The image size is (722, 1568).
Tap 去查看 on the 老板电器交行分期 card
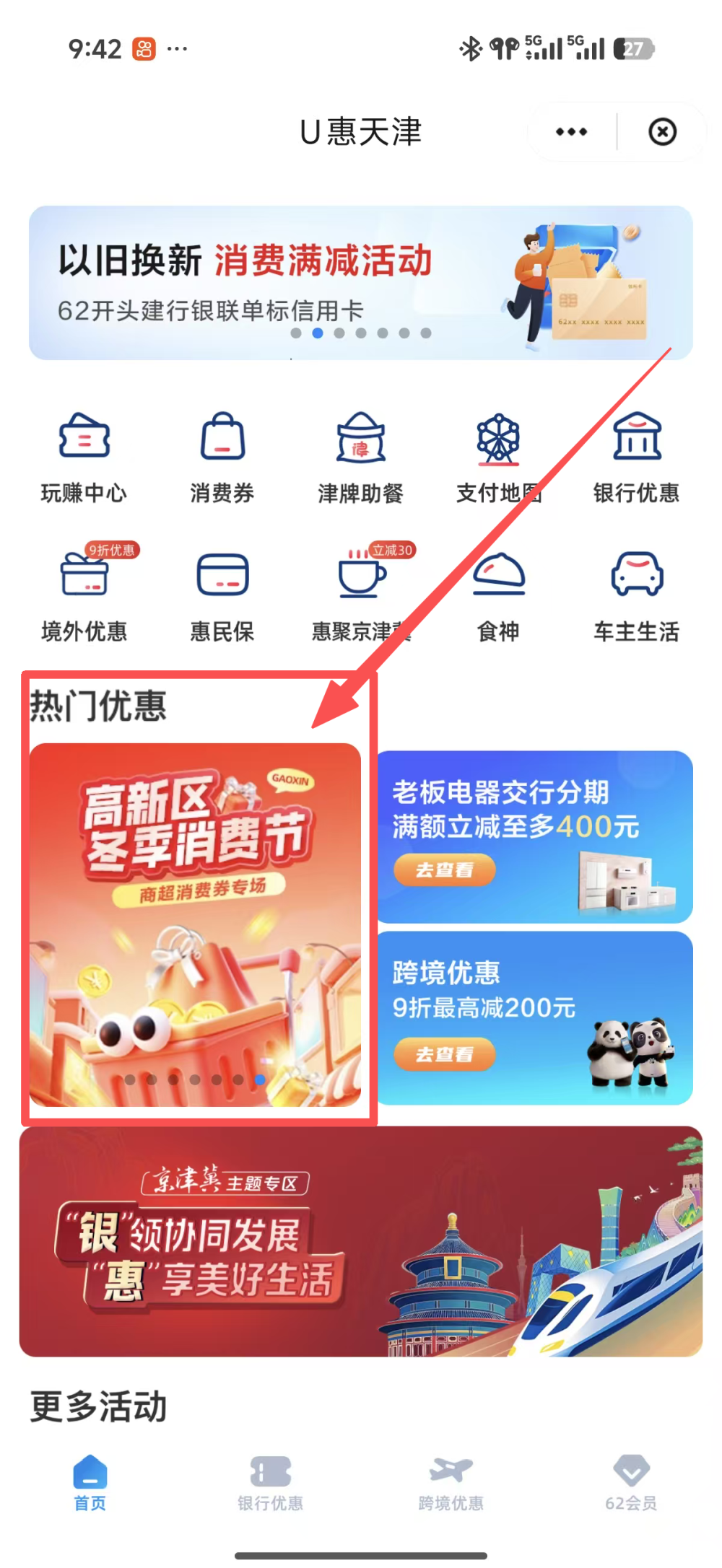(444, 870)
